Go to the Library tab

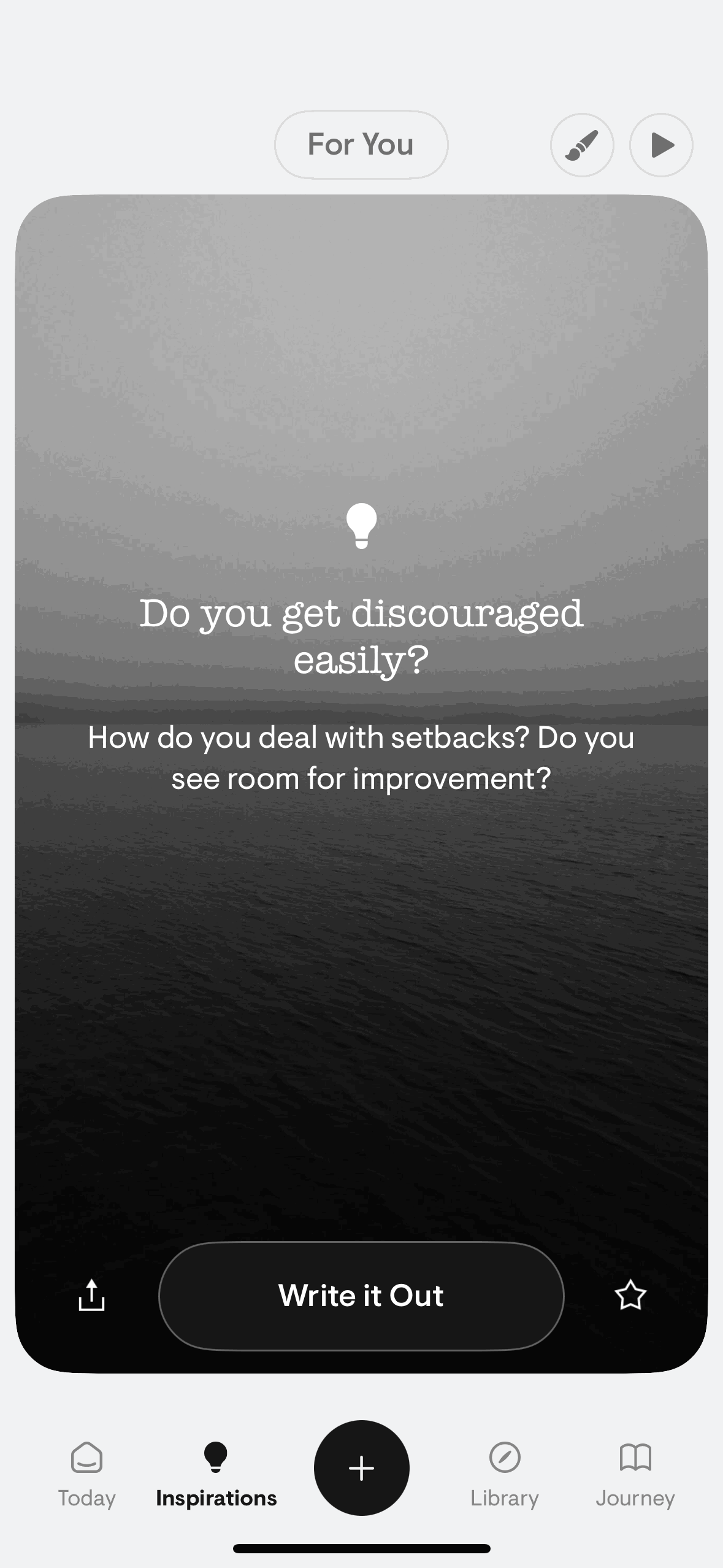pos(504,1473)
